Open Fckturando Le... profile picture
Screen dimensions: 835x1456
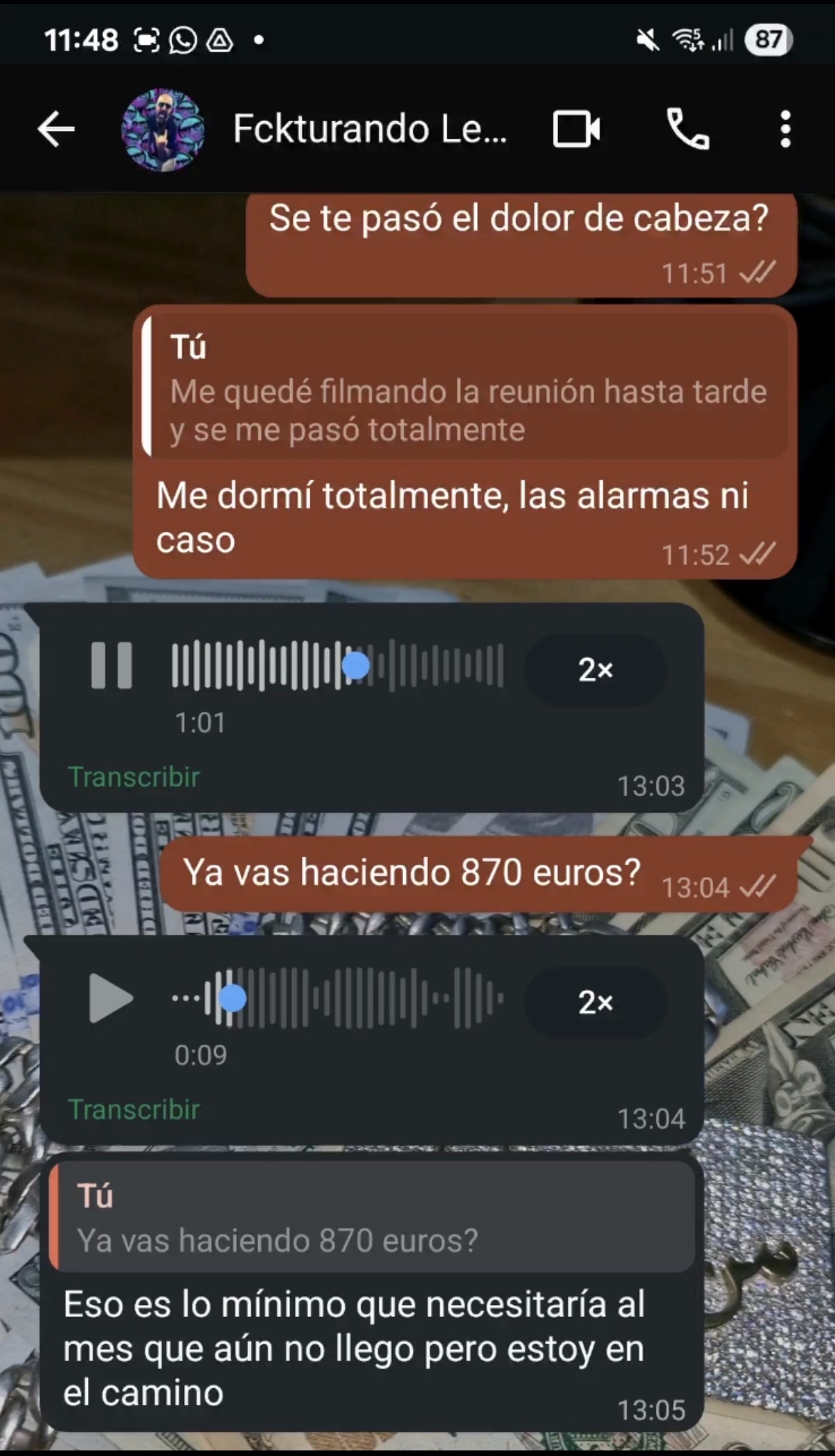coord(163,129)
